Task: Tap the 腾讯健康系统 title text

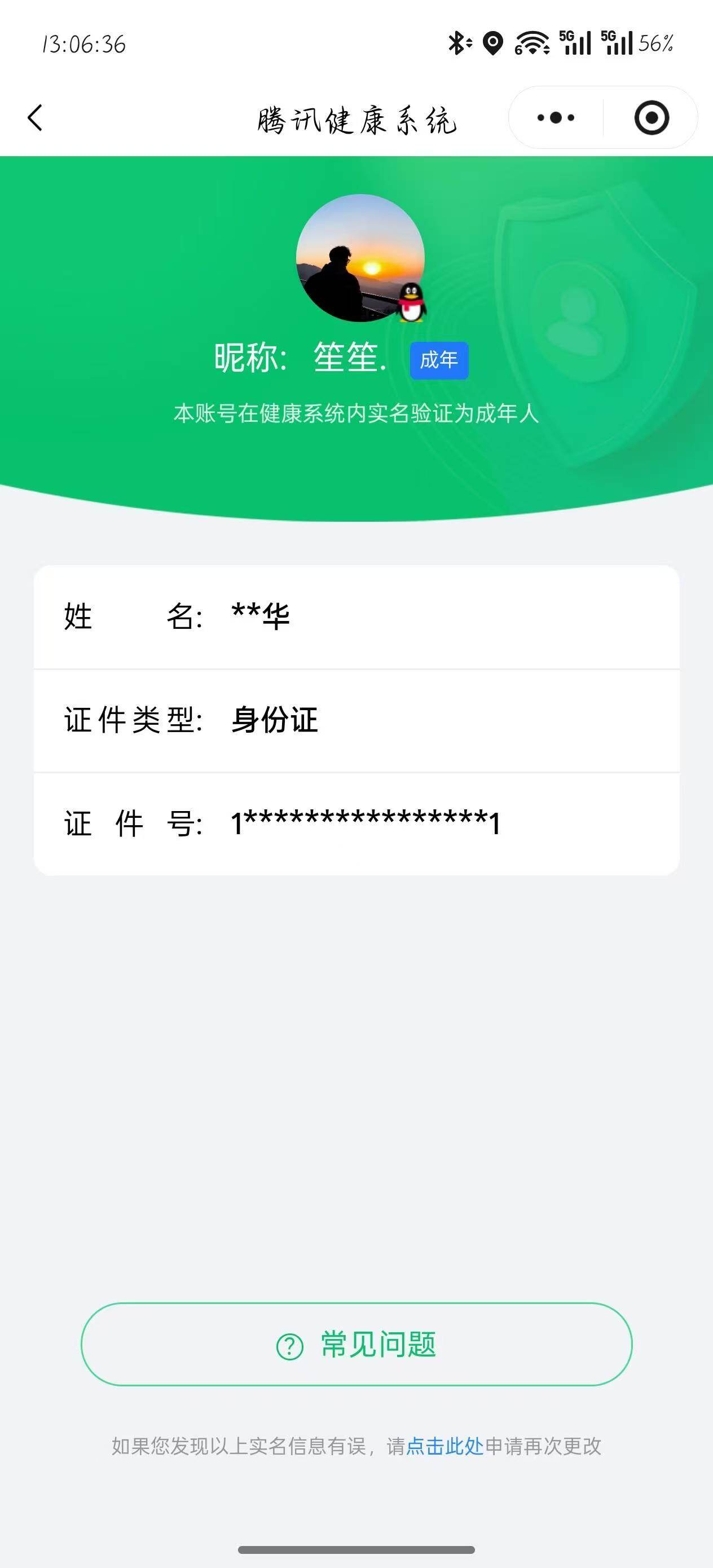Action: [356, 120]
